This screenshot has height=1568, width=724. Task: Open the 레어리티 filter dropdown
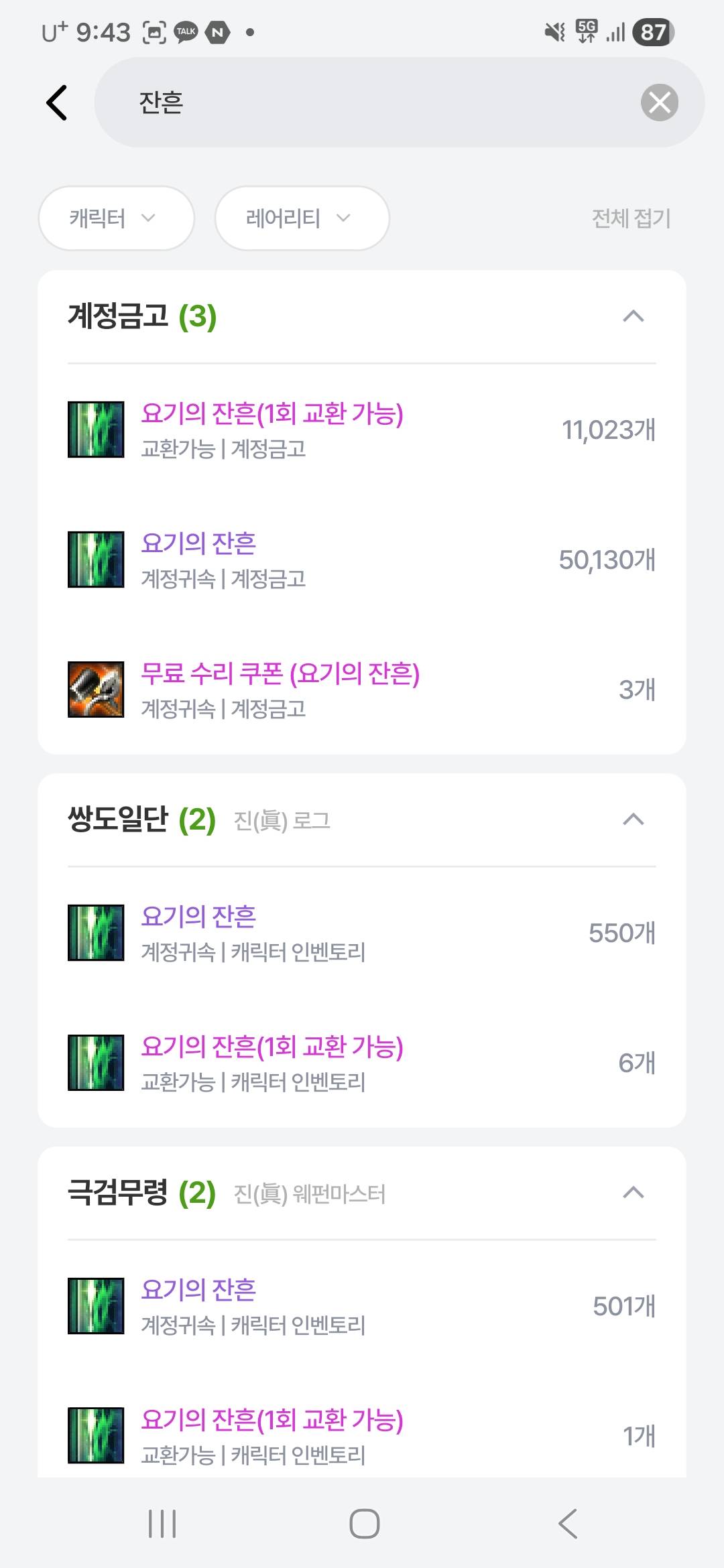[302, 218]
